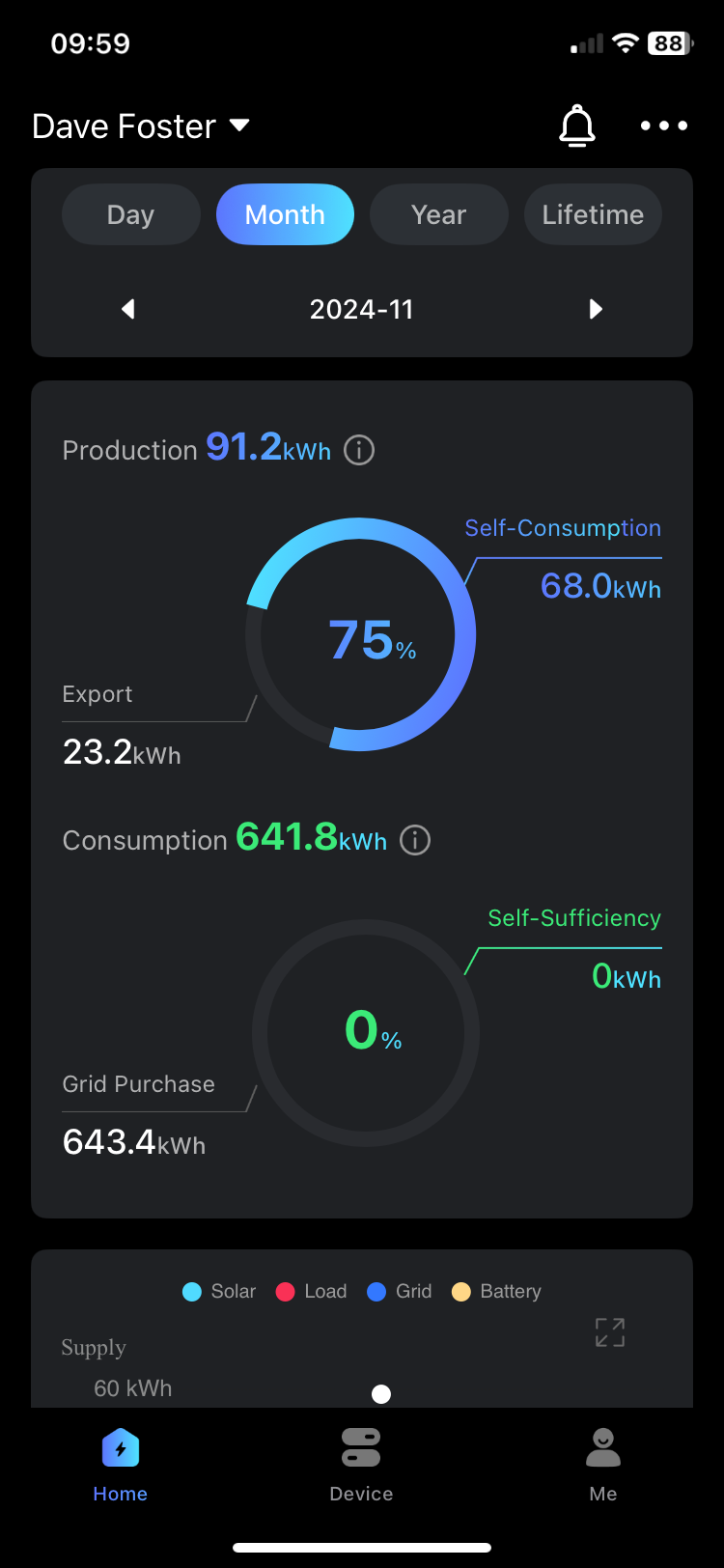Open the notifications bell
The height and width of the screenshot is (1568, 724).
click(x=577, y=126)
